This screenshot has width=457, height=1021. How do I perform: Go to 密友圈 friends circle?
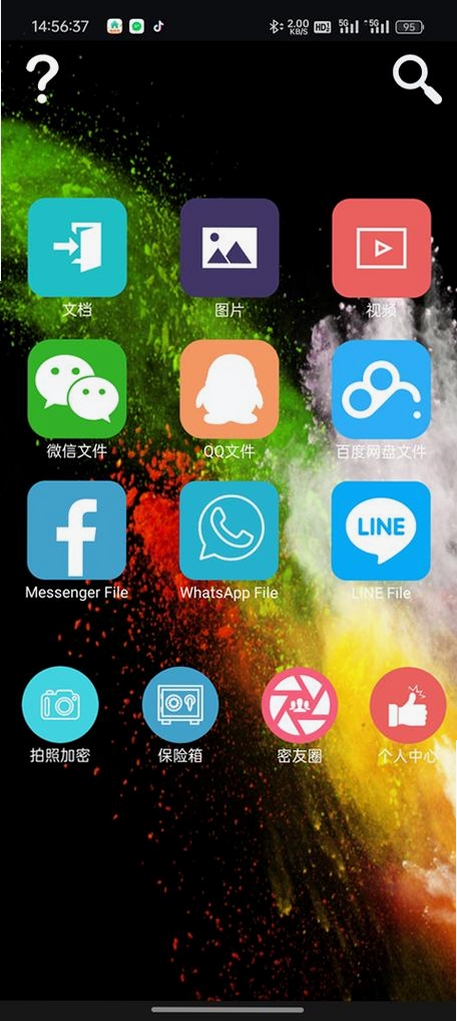point(299,705)
